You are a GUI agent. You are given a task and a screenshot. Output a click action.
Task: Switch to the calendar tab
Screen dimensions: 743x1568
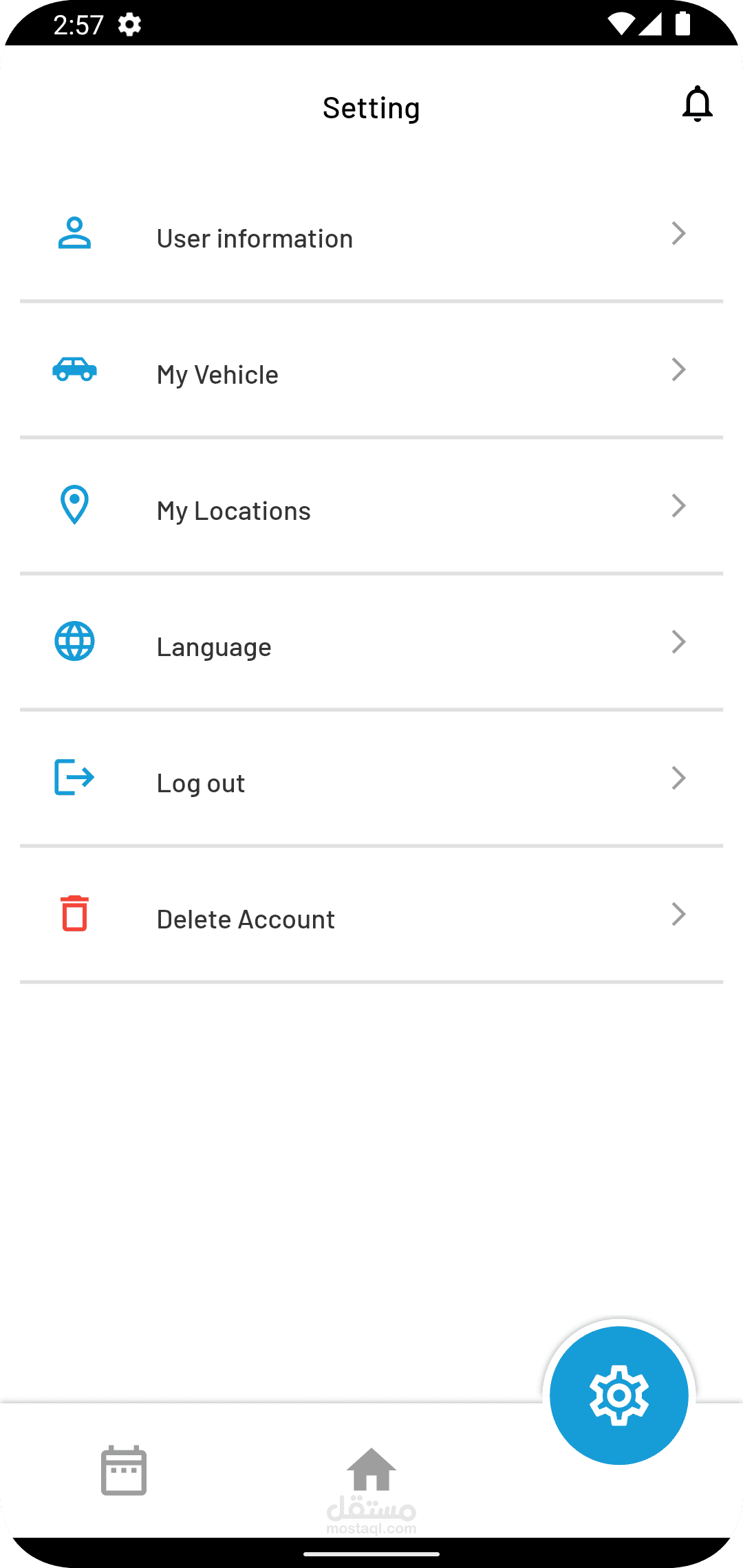click(124, 1470)
